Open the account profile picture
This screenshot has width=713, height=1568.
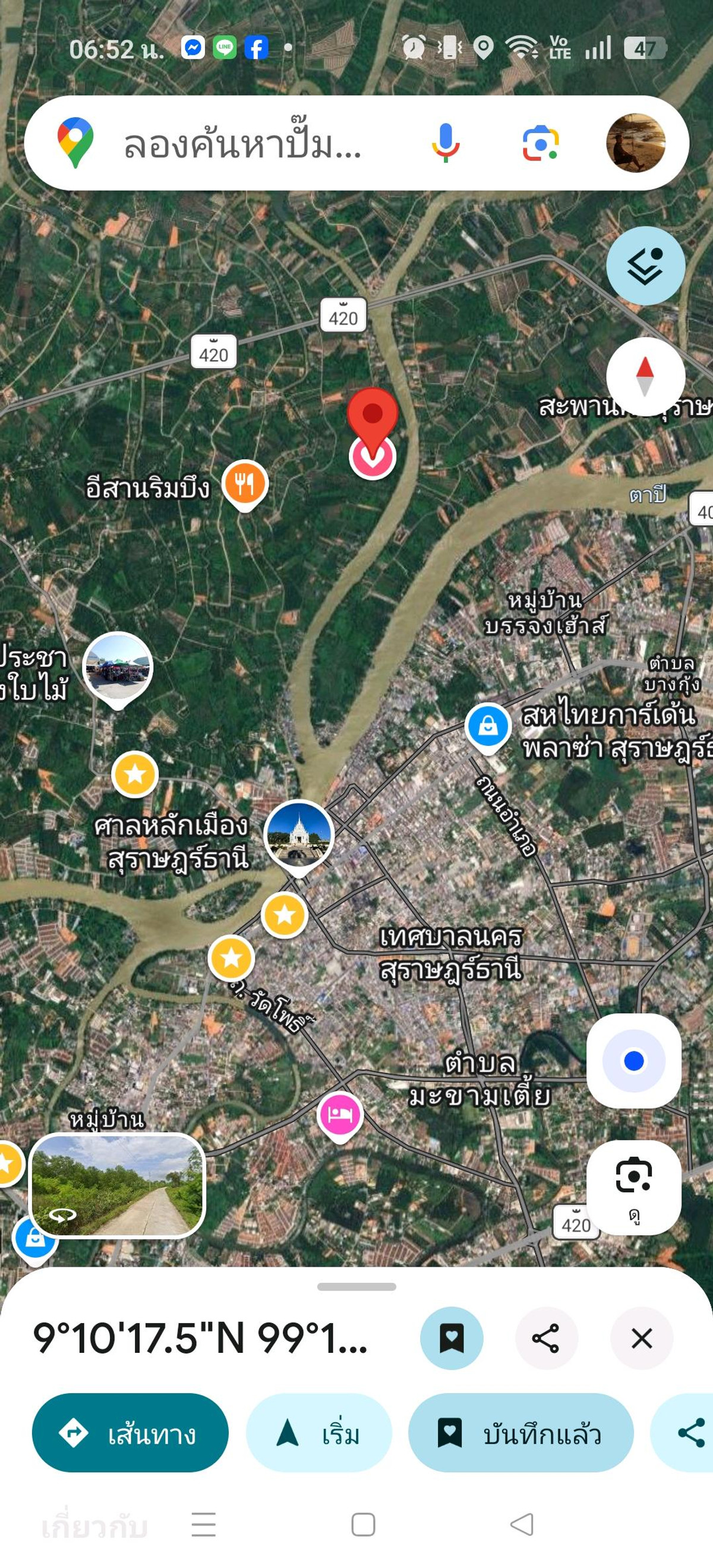point(635,143)
